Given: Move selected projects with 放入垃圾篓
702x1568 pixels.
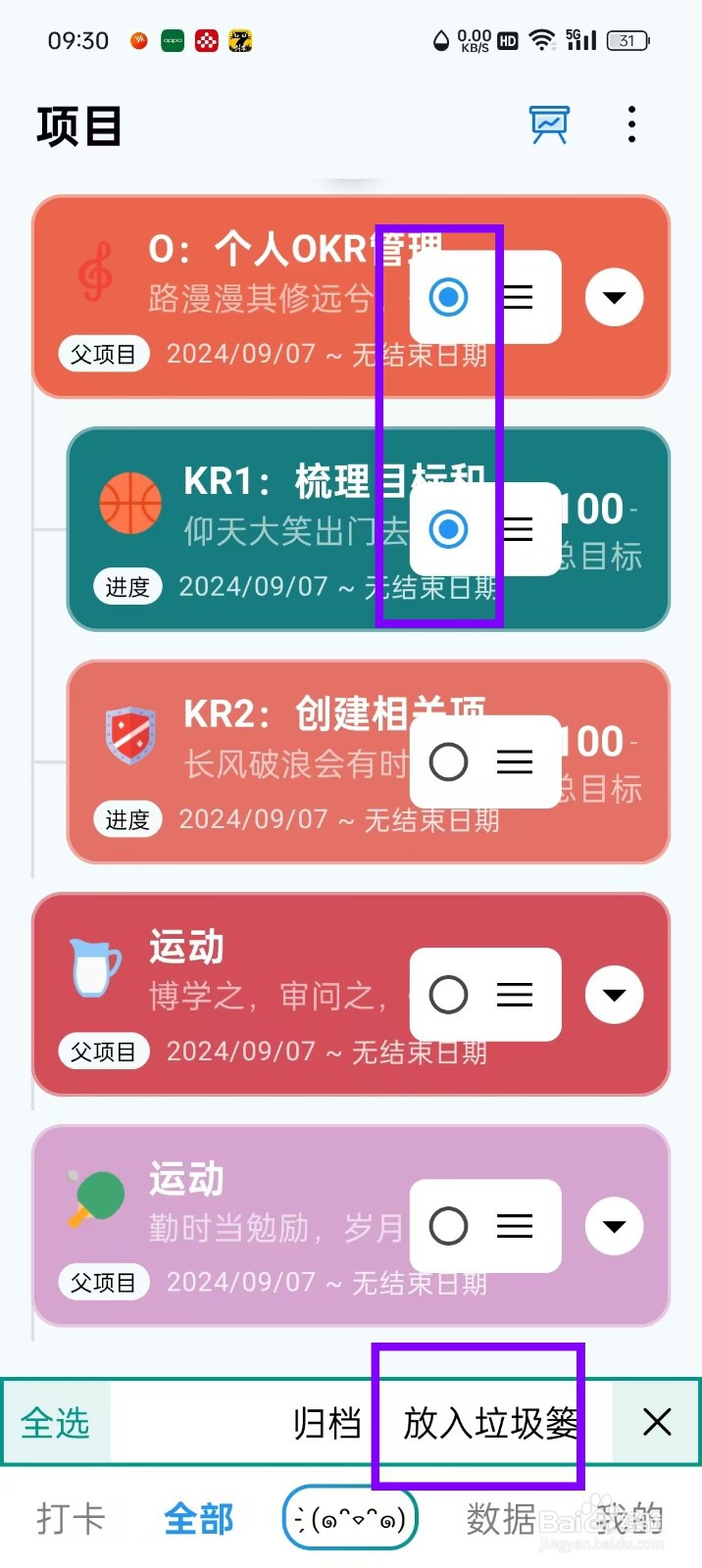Looking at the screenshot, I should (x=490, y=1423).
